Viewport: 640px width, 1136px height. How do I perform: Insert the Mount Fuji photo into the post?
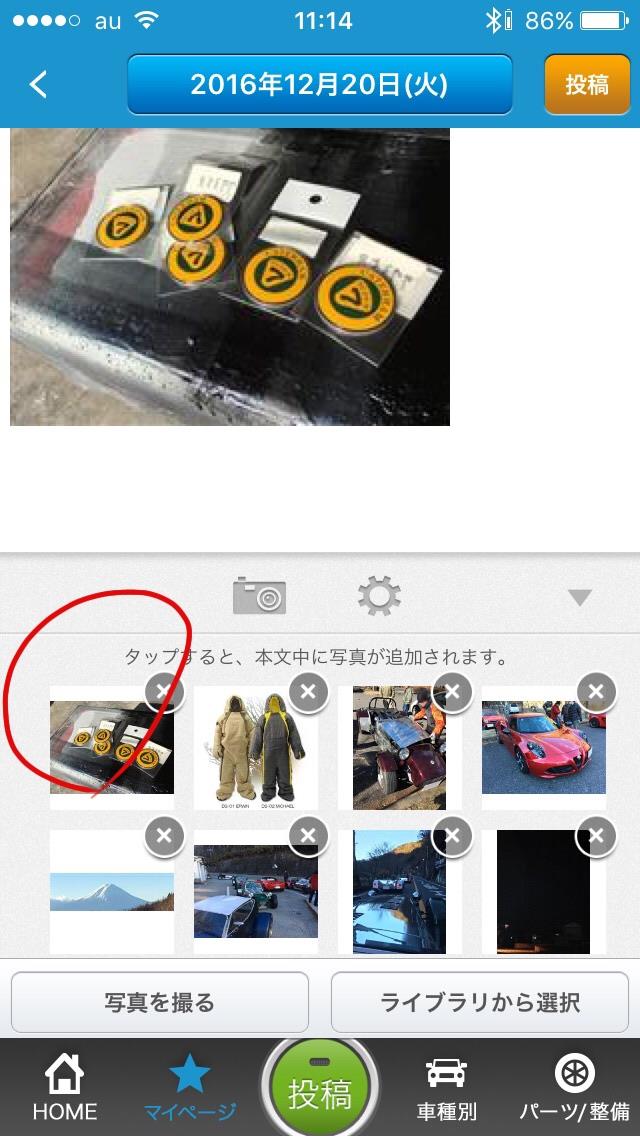(x=112, y=892)
